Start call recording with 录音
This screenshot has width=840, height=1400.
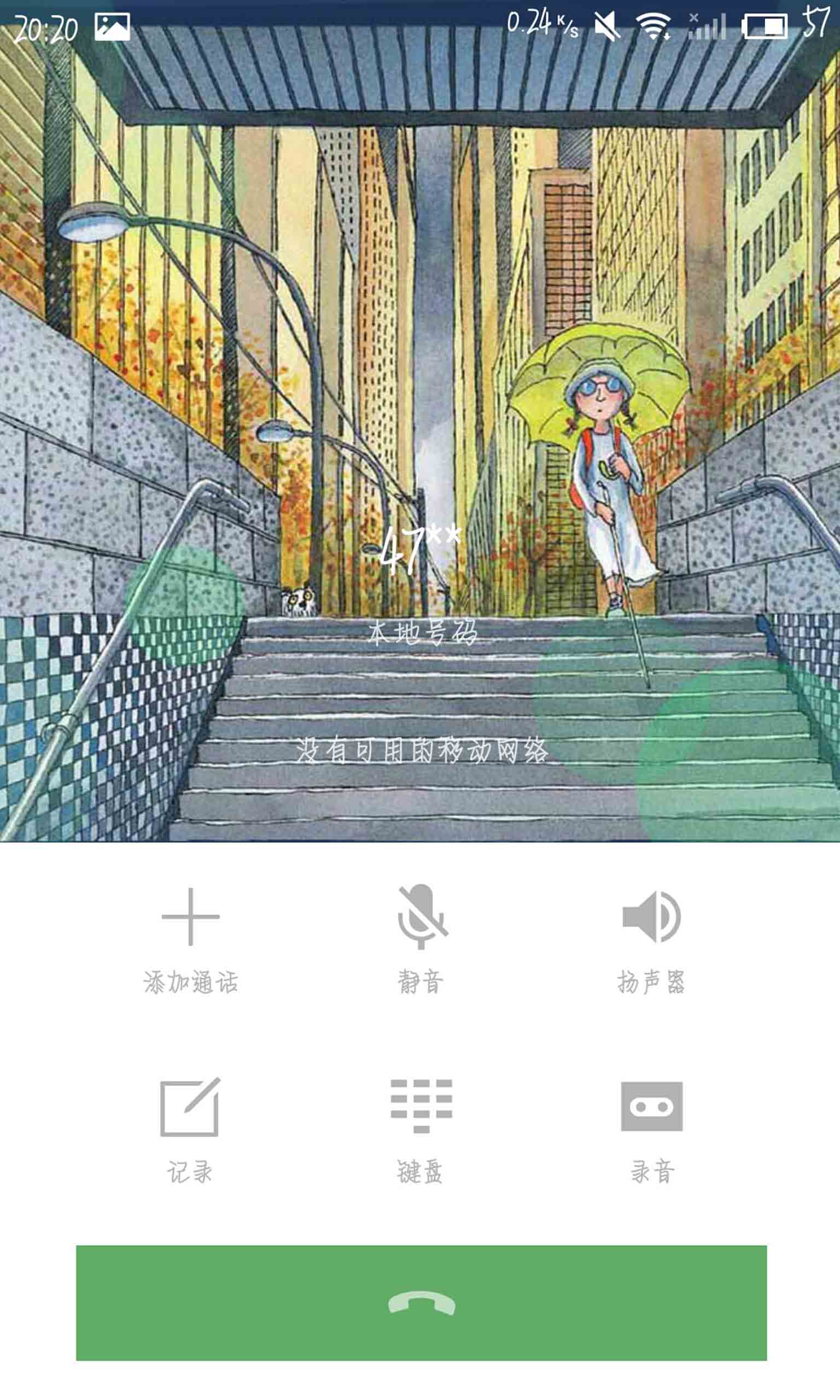click(651, 1129)
